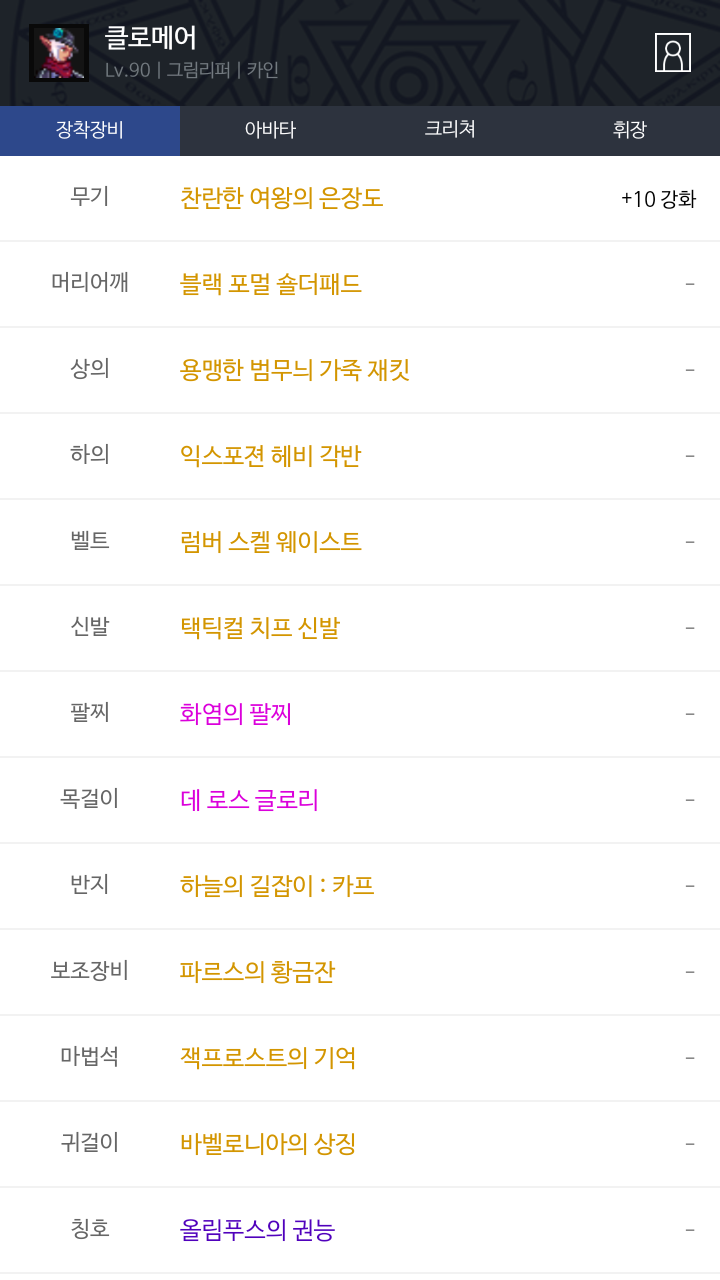Switch to the 아바타 tab
Viewport: 720px width, 1280px height.
coord(270,130)
